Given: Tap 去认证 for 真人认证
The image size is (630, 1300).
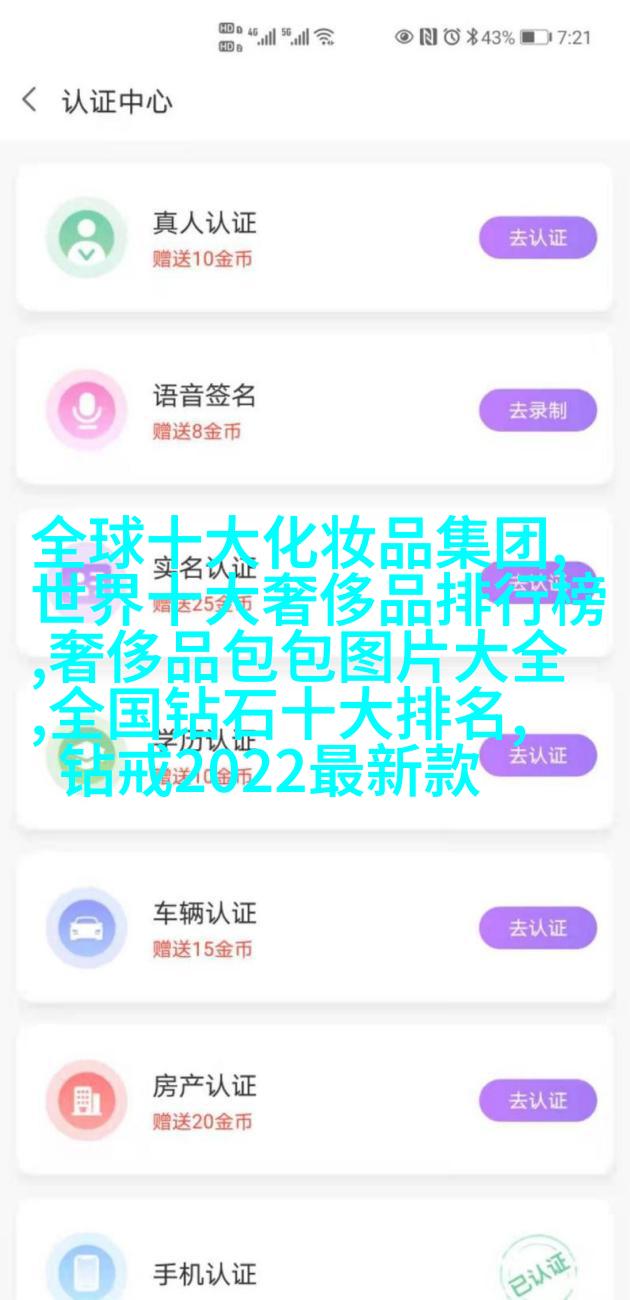Looking at the screenshot, I should click(538, 238).
